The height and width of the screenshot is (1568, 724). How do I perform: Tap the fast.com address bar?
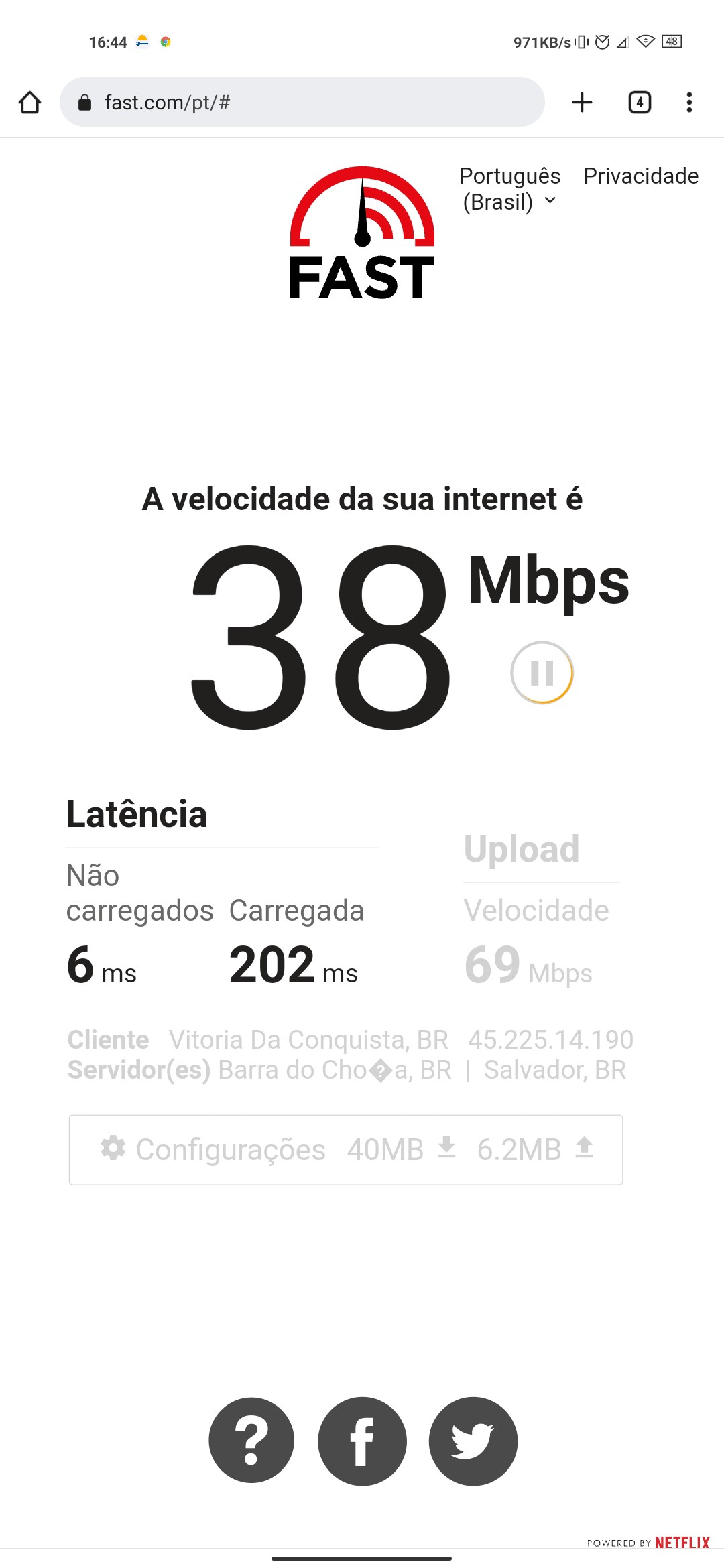pyautogui.click(x=302, y=103)
